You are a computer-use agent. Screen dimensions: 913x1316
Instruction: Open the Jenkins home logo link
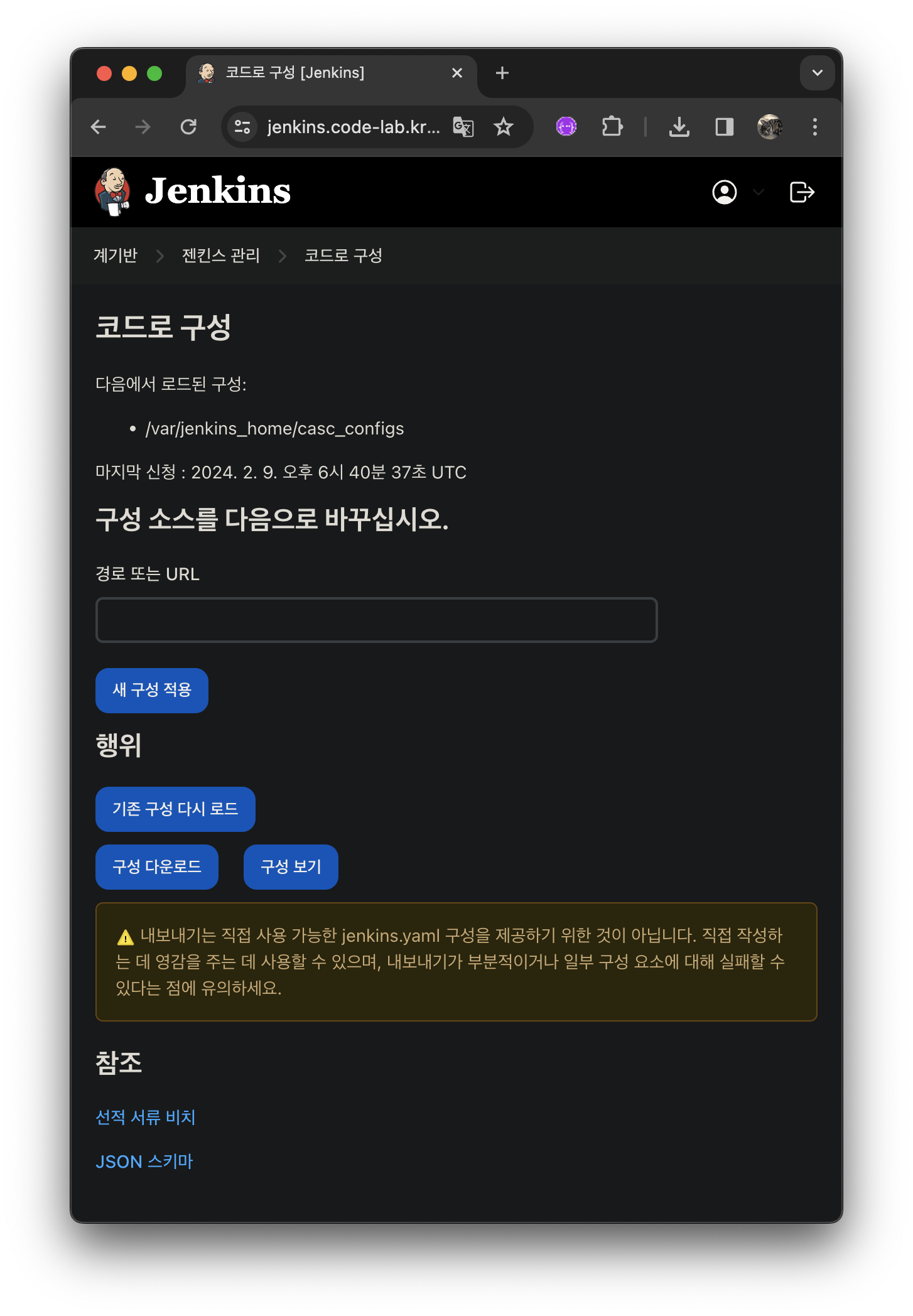(193, 191)
